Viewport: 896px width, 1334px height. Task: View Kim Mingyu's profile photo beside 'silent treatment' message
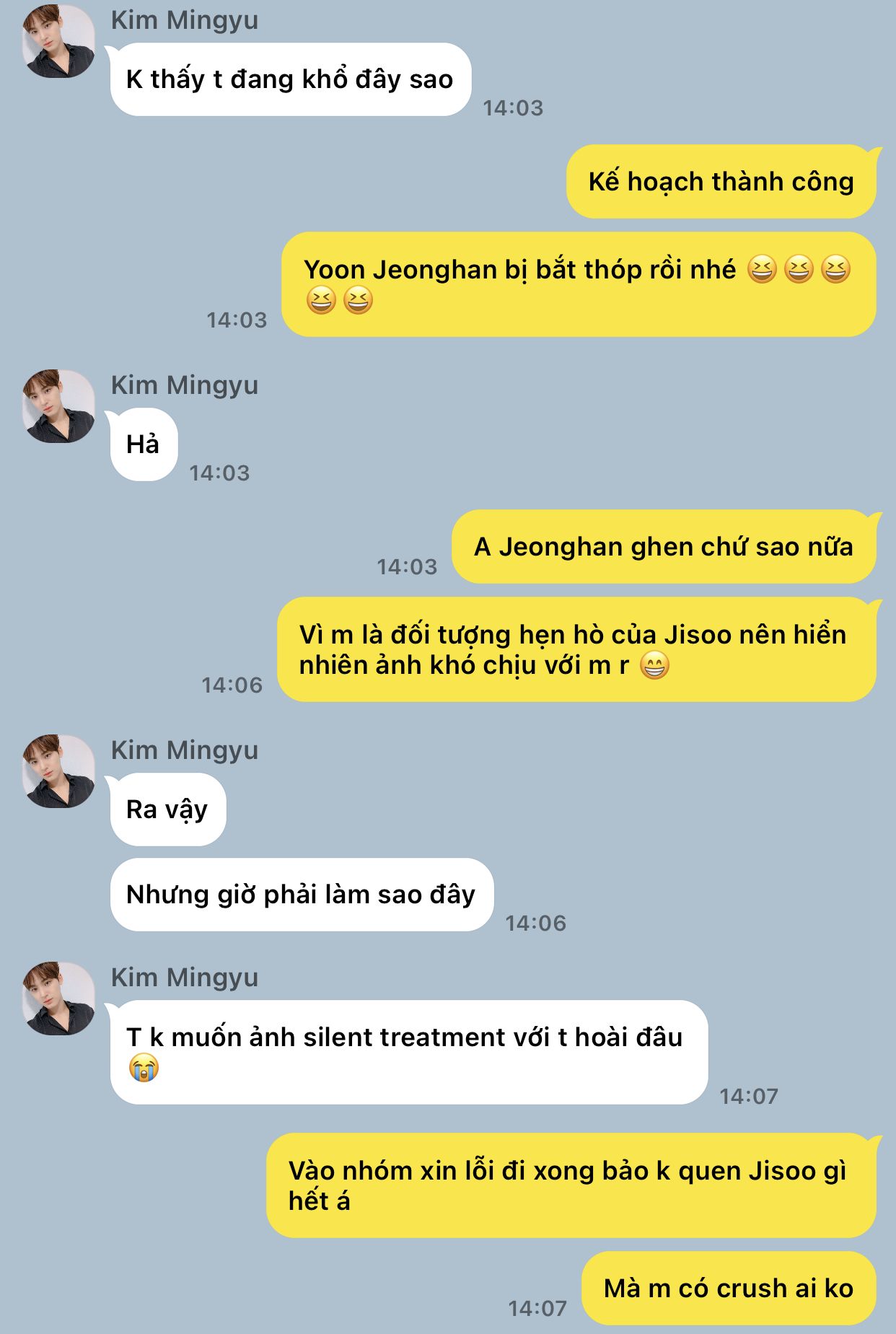click(x=58, y=999)
